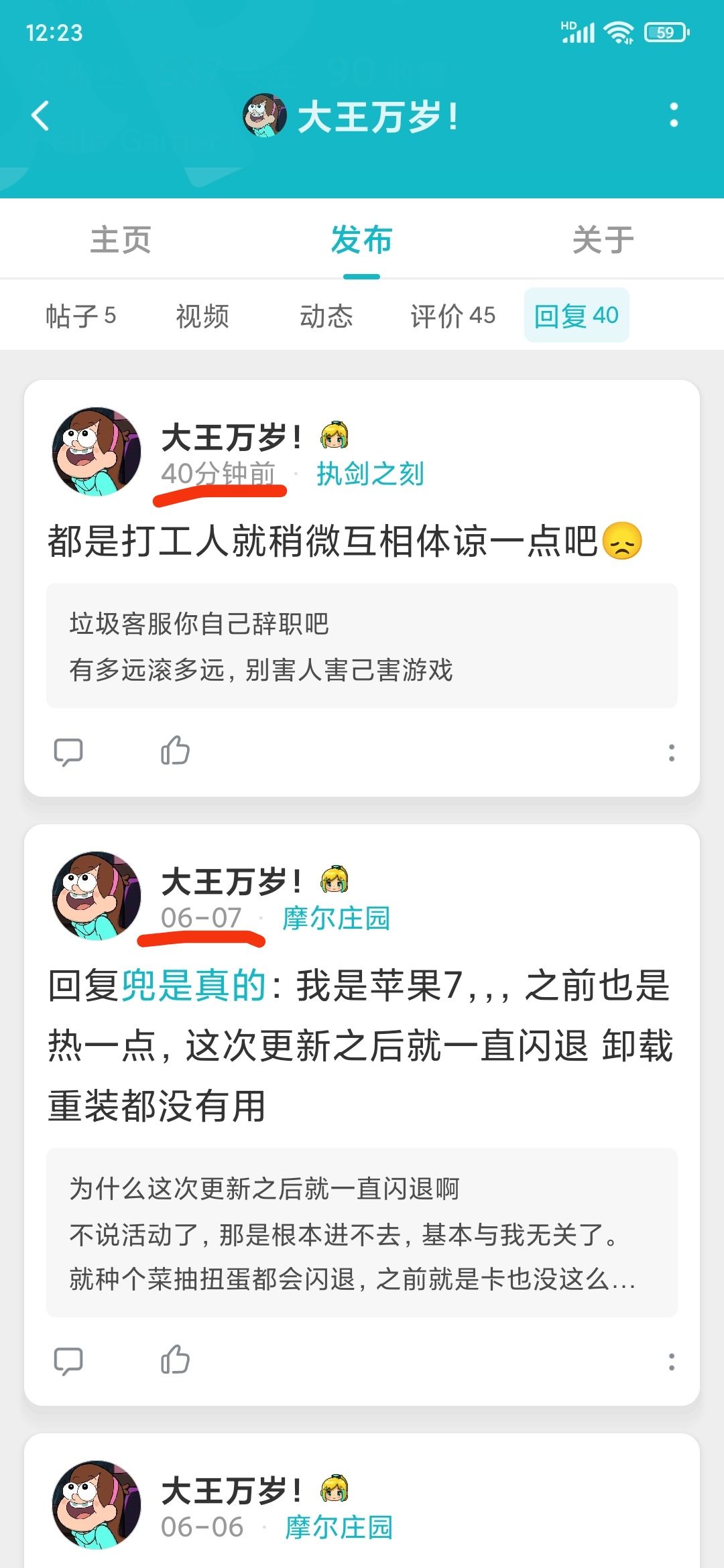Comment on the 06-07 苹果7 reply
This screenshot has width=724, height=1568.
(x=68, y=1361)
